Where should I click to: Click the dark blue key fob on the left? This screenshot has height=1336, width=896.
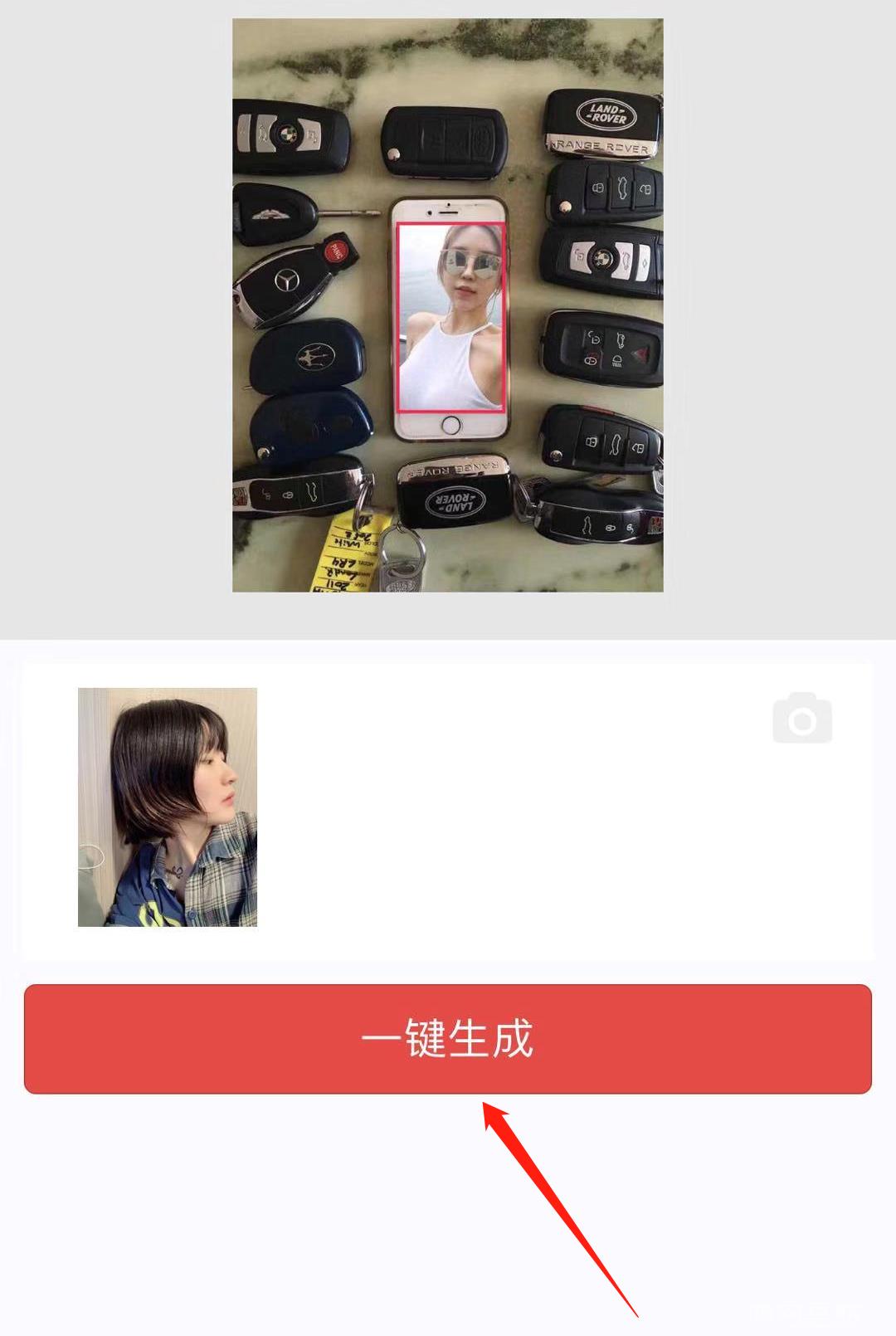[311, 423]
